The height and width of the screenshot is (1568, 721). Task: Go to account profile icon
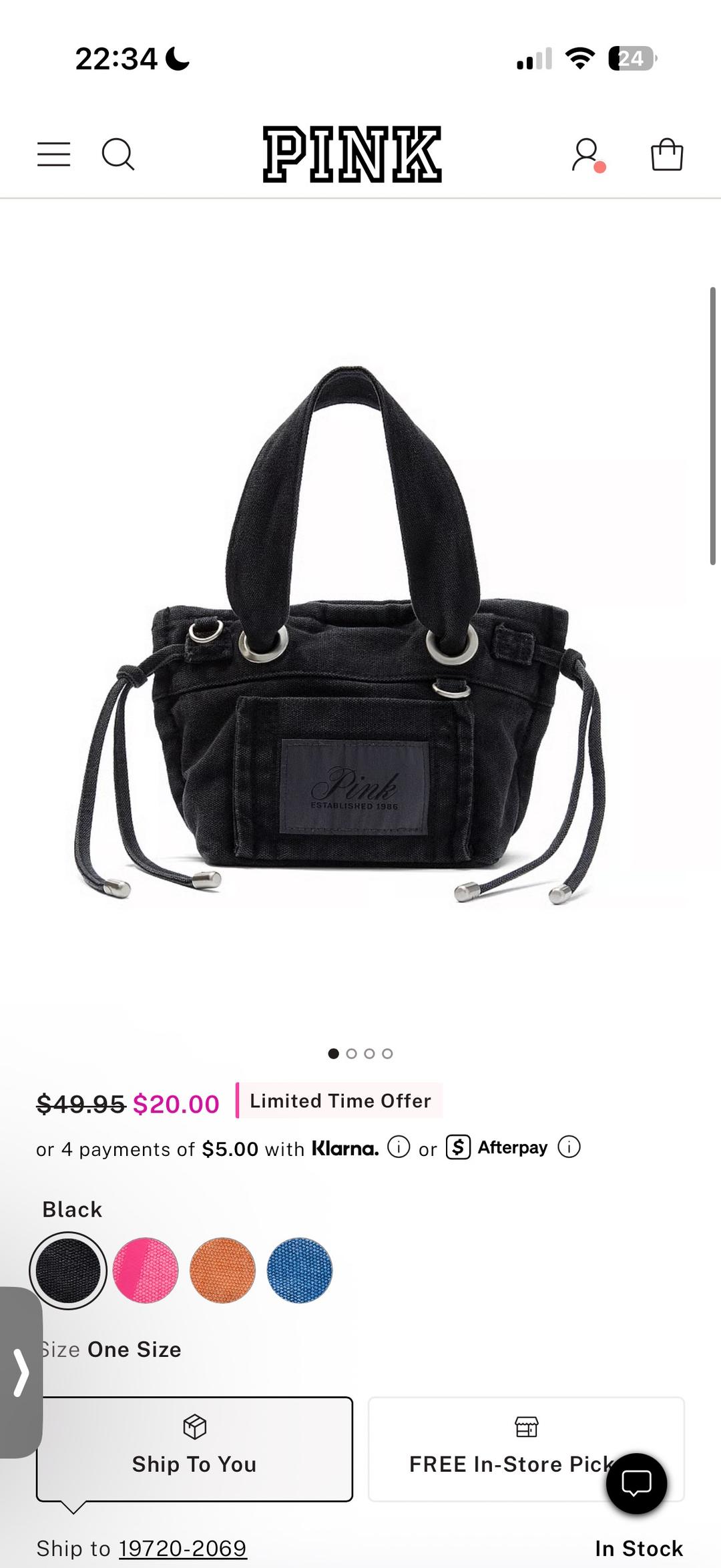coord(587,155)
